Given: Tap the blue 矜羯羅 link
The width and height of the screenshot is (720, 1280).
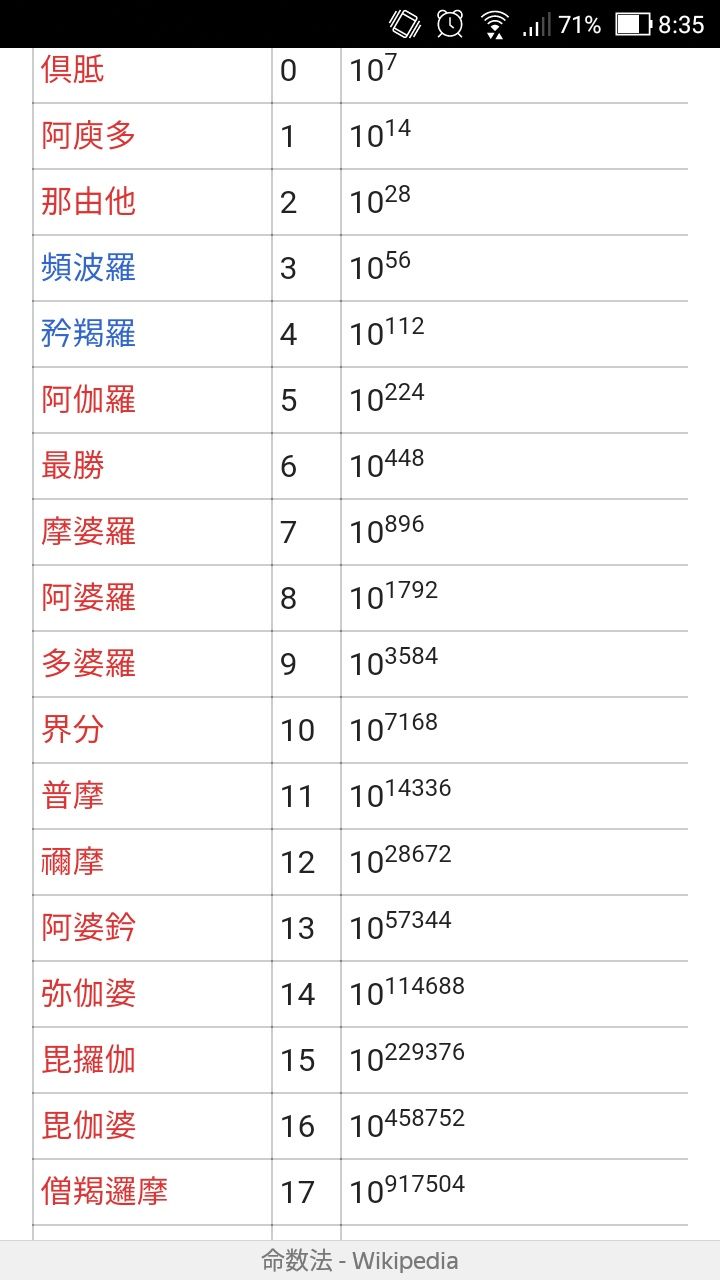Looking at the screenshot, I should click(88, 334).
